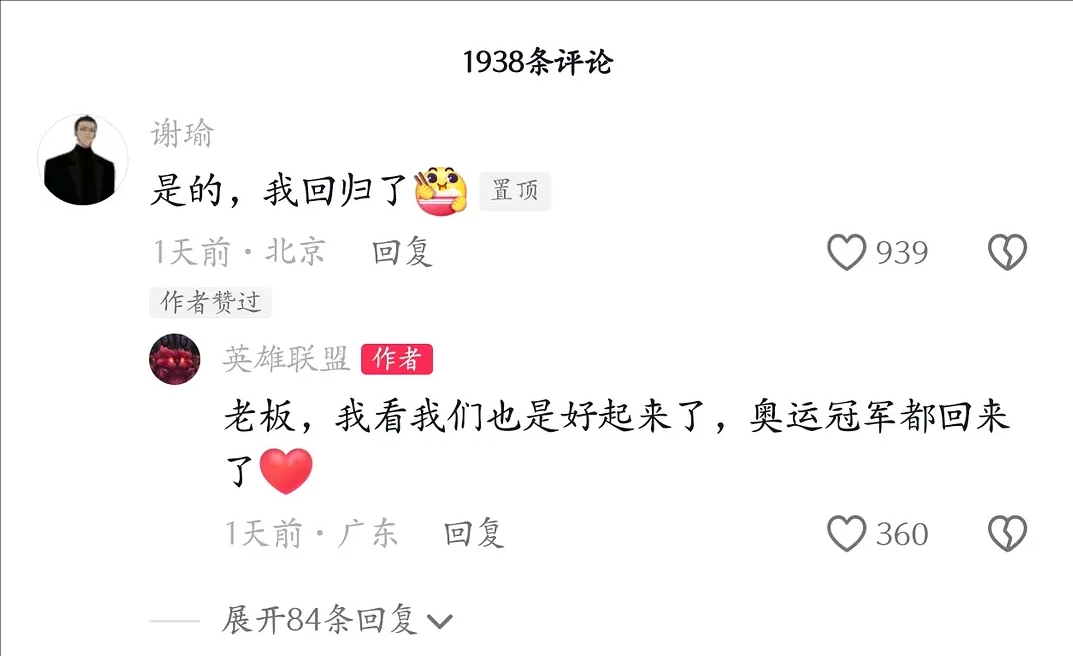Reply to 英雄联盟's comment
Screen dimensions: 1073x656
pyautogui.click(x=474, y=534)
